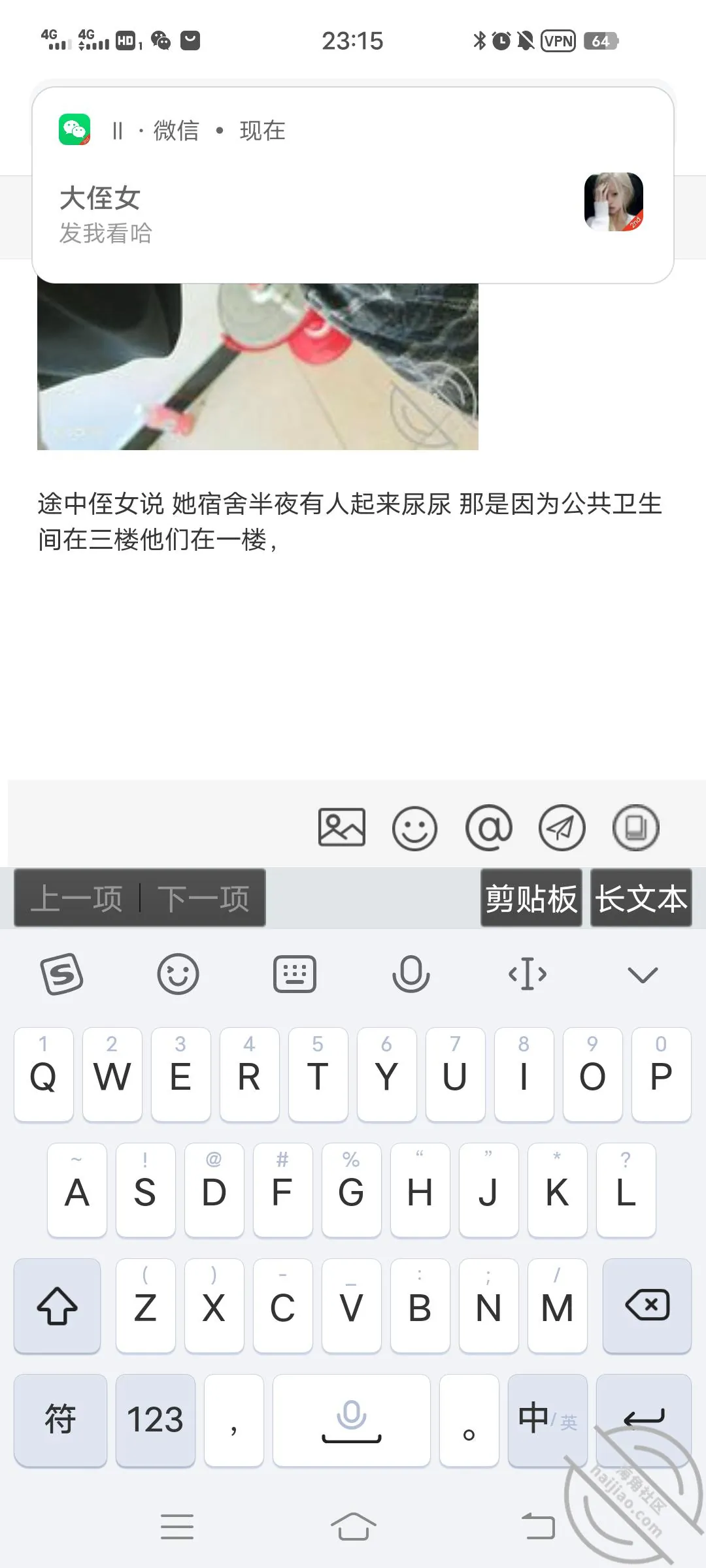The height and width of the screenshot is (1568, 706).
Task: Open the 长文本 long text button
Action: pos(641,898)
